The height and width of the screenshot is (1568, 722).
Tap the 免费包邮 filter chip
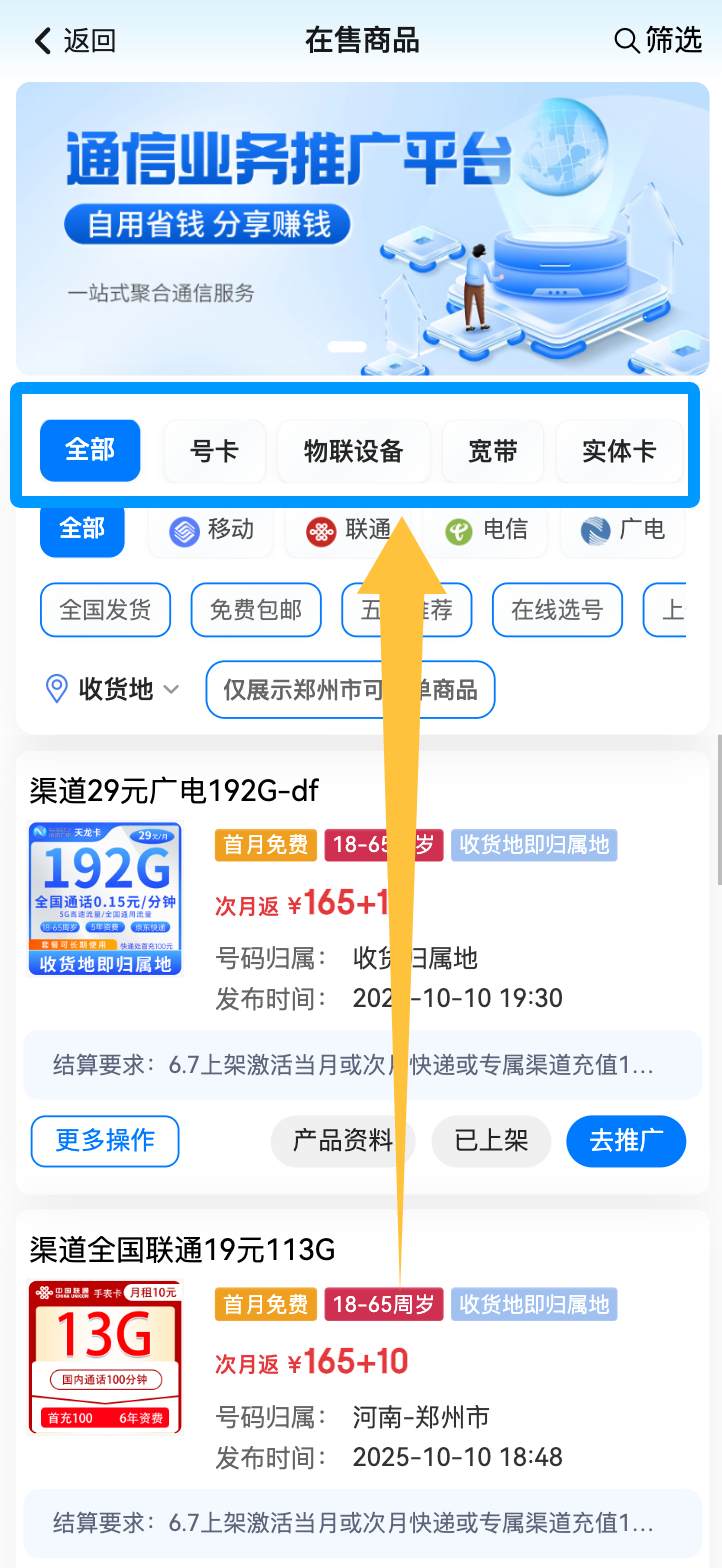[256, 609]
